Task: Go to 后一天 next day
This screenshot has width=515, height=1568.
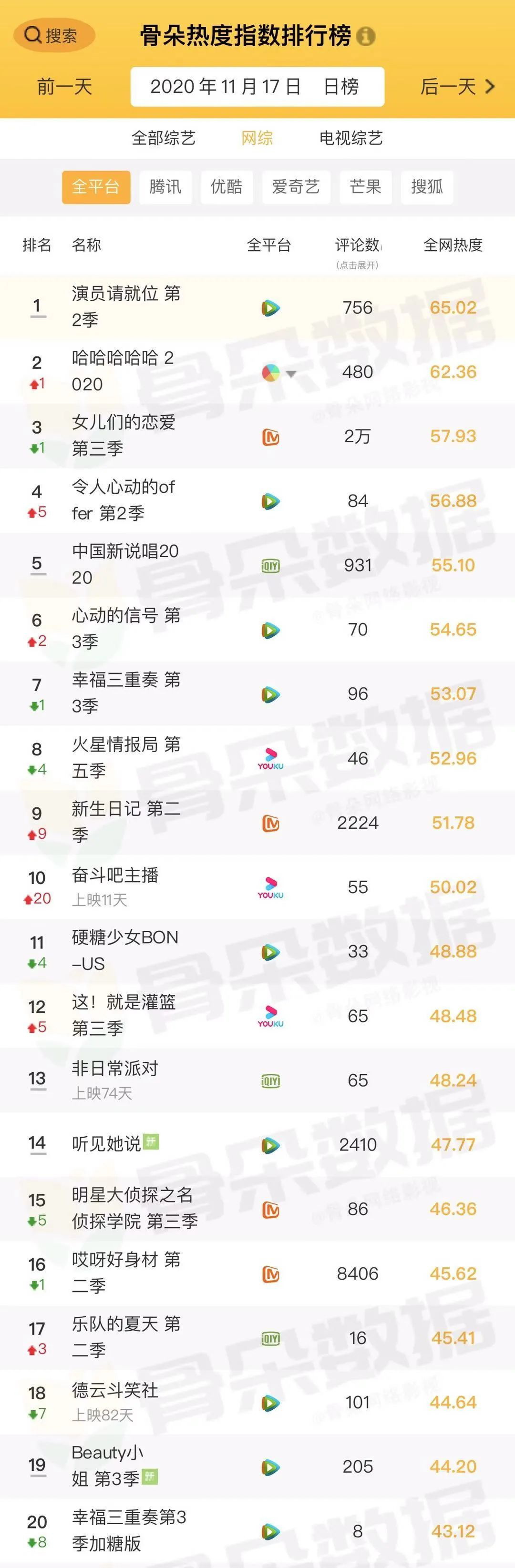Action: [456, 87]
